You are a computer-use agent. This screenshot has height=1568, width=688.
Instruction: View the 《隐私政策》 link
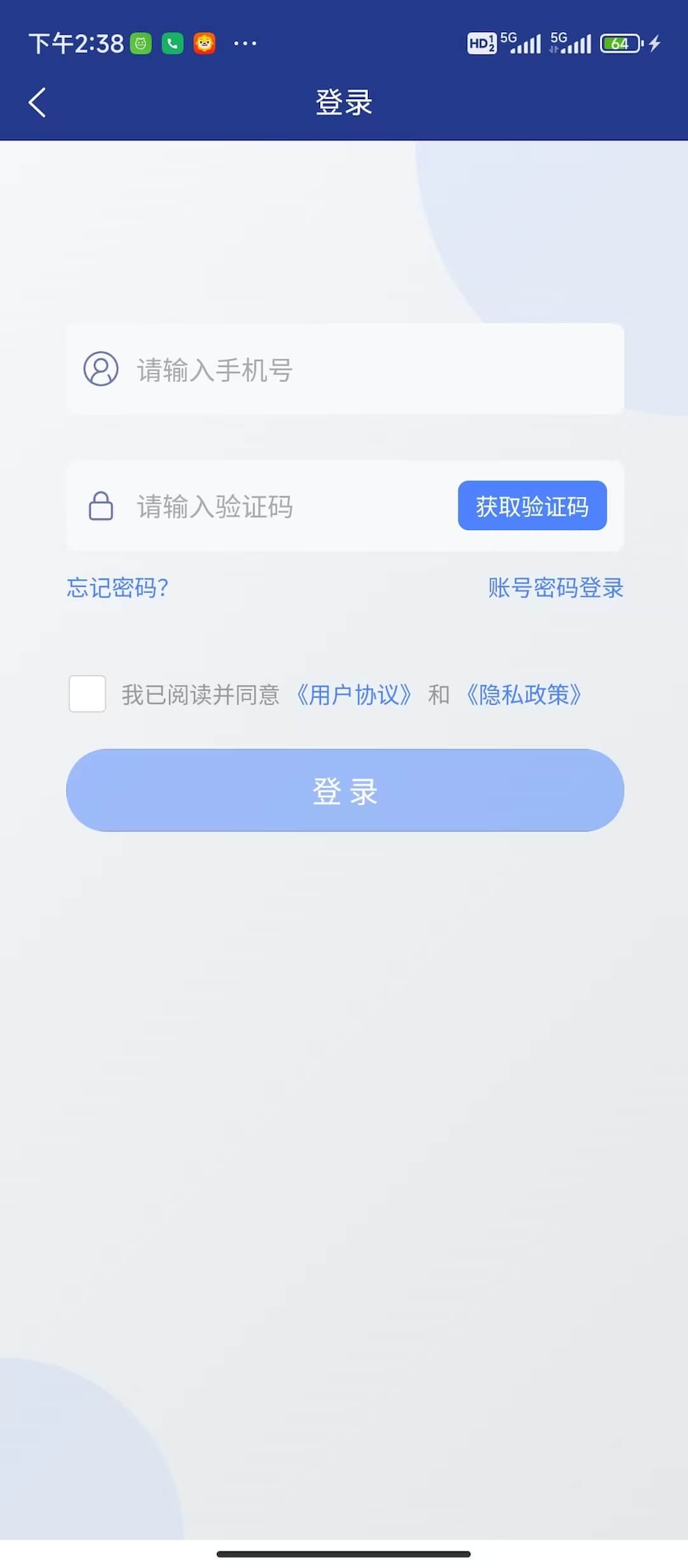pos(525,695)
